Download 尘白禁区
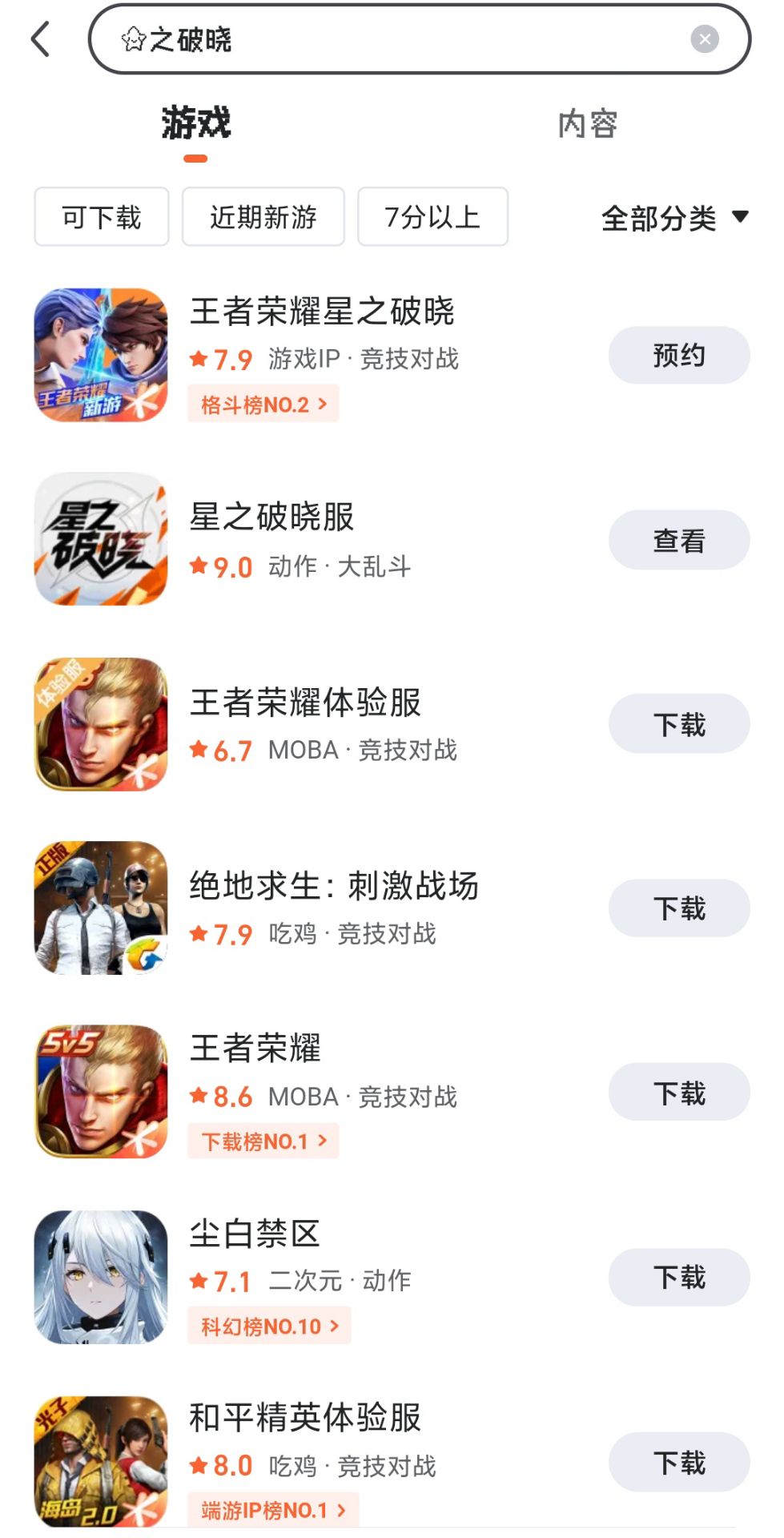 (x=678, y=1277)
